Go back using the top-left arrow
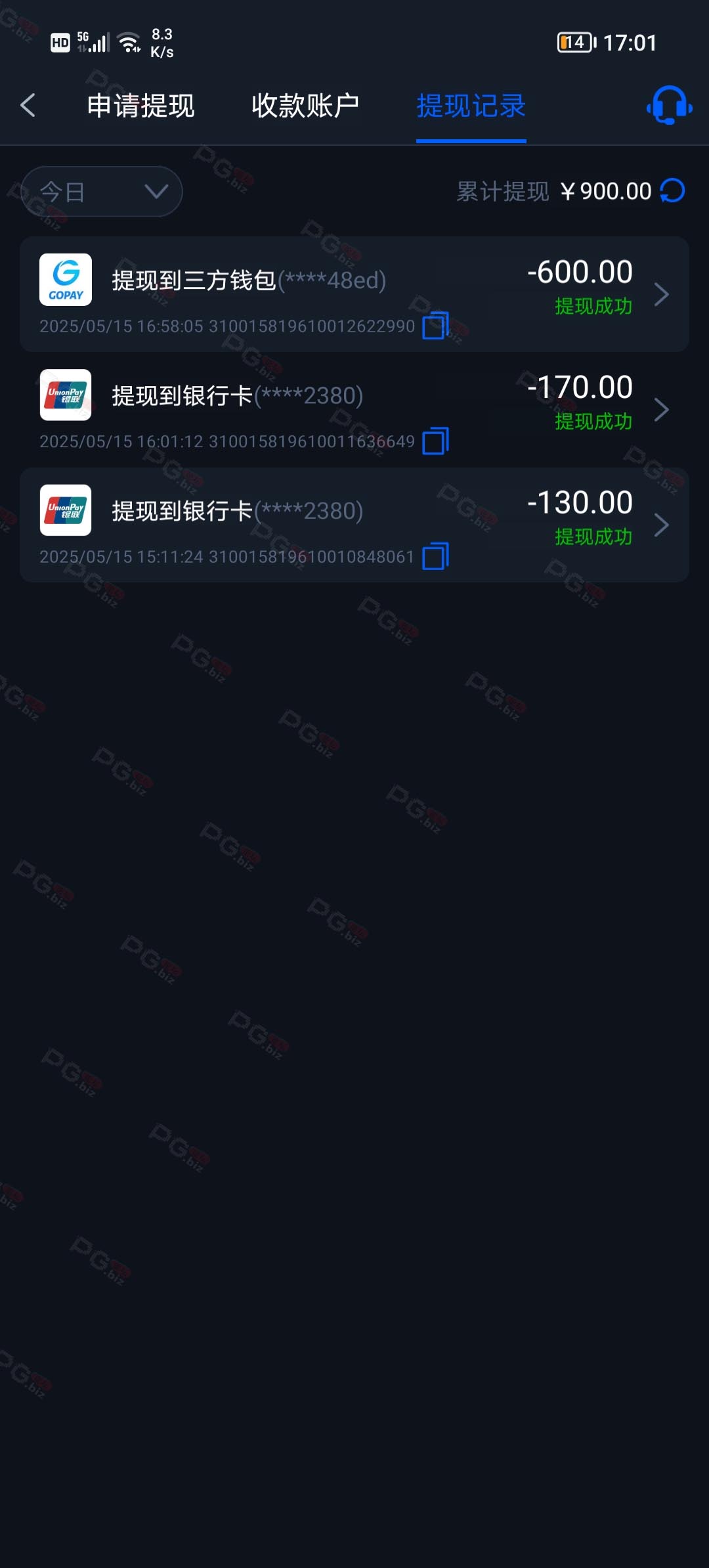Viewport: 709px width, 1568px height. pyautogui.click(x=28, y=105)
